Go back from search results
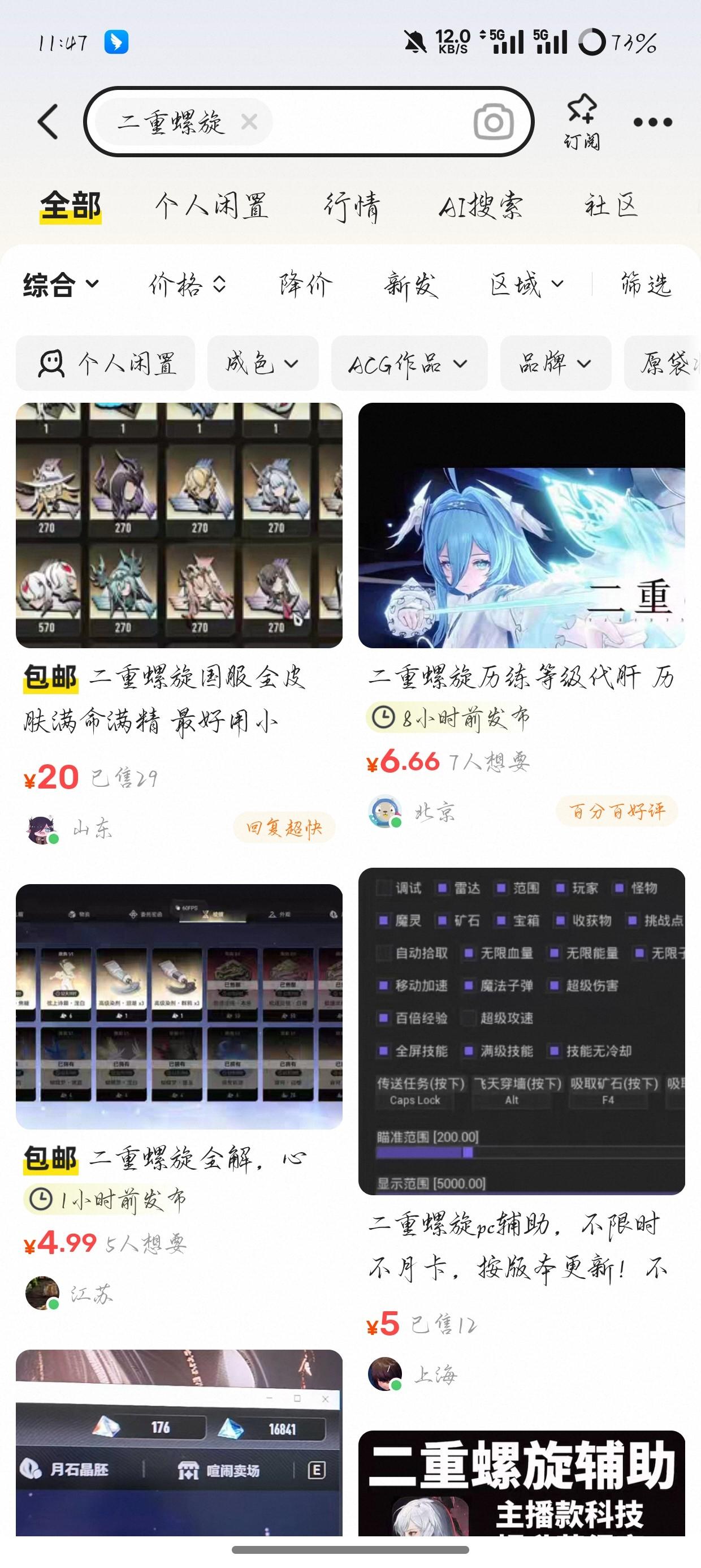Viewport: 701px width, 1568px height. tap(48, 122)
